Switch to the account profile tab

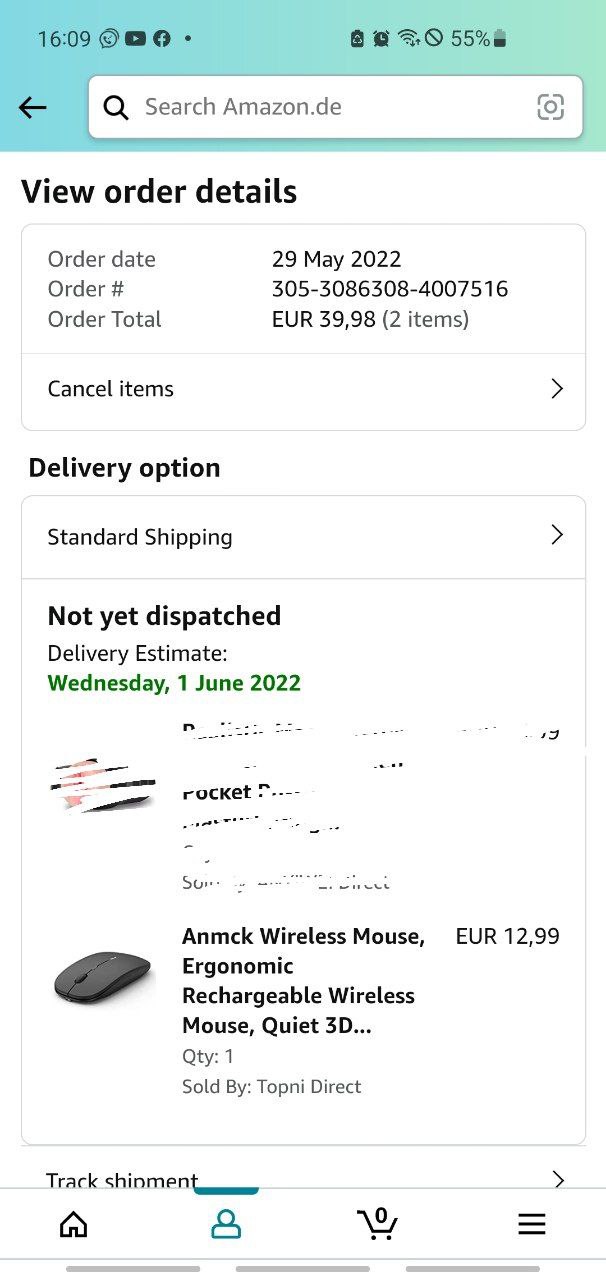coord(226,1224)
